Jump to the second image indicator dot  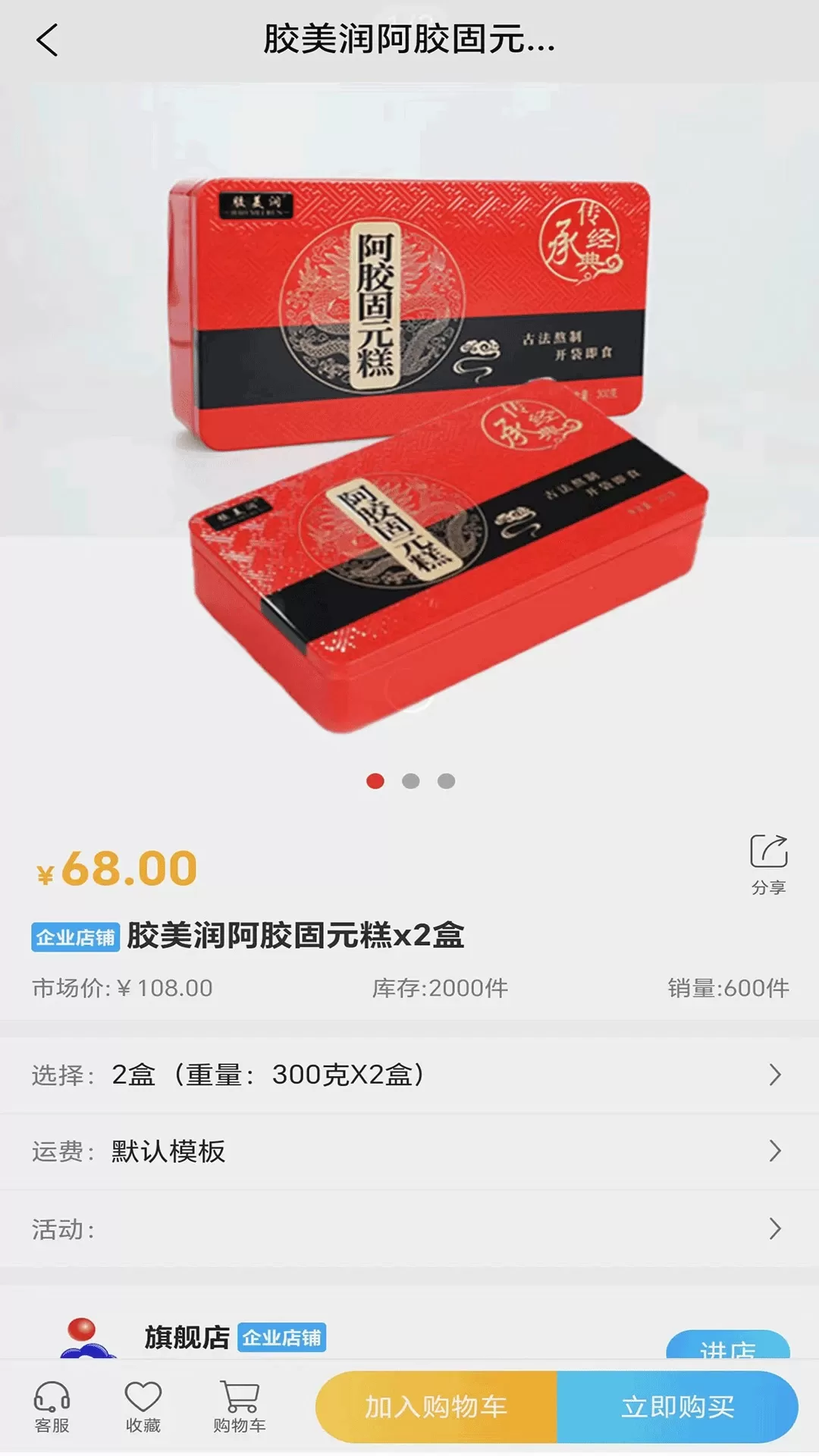pyautogui.click(x=410, y=781)
